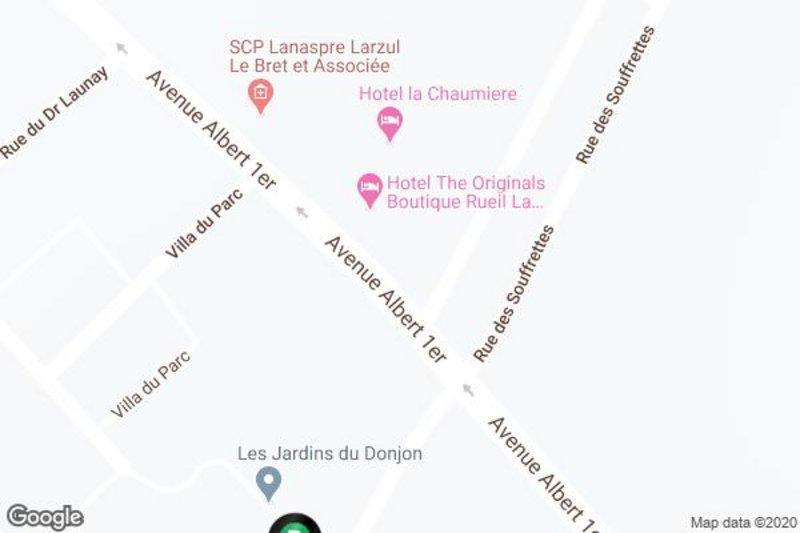
Task: Tap the Hotel The Originals Boutique marker
Action: (x=371, y=189)
